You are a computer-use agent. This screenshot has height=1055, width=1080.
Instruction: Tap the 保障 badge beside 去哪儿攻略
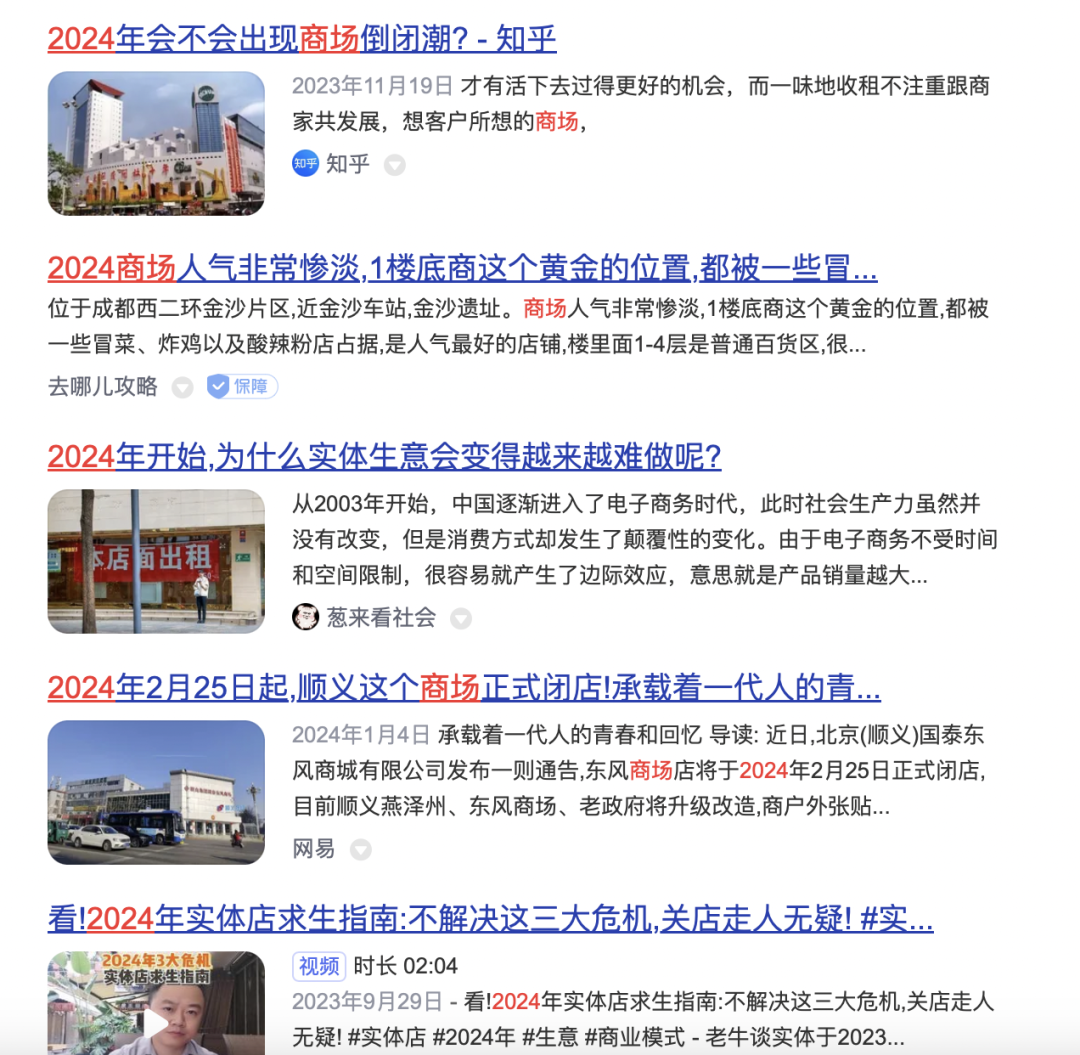pos(242,387)
